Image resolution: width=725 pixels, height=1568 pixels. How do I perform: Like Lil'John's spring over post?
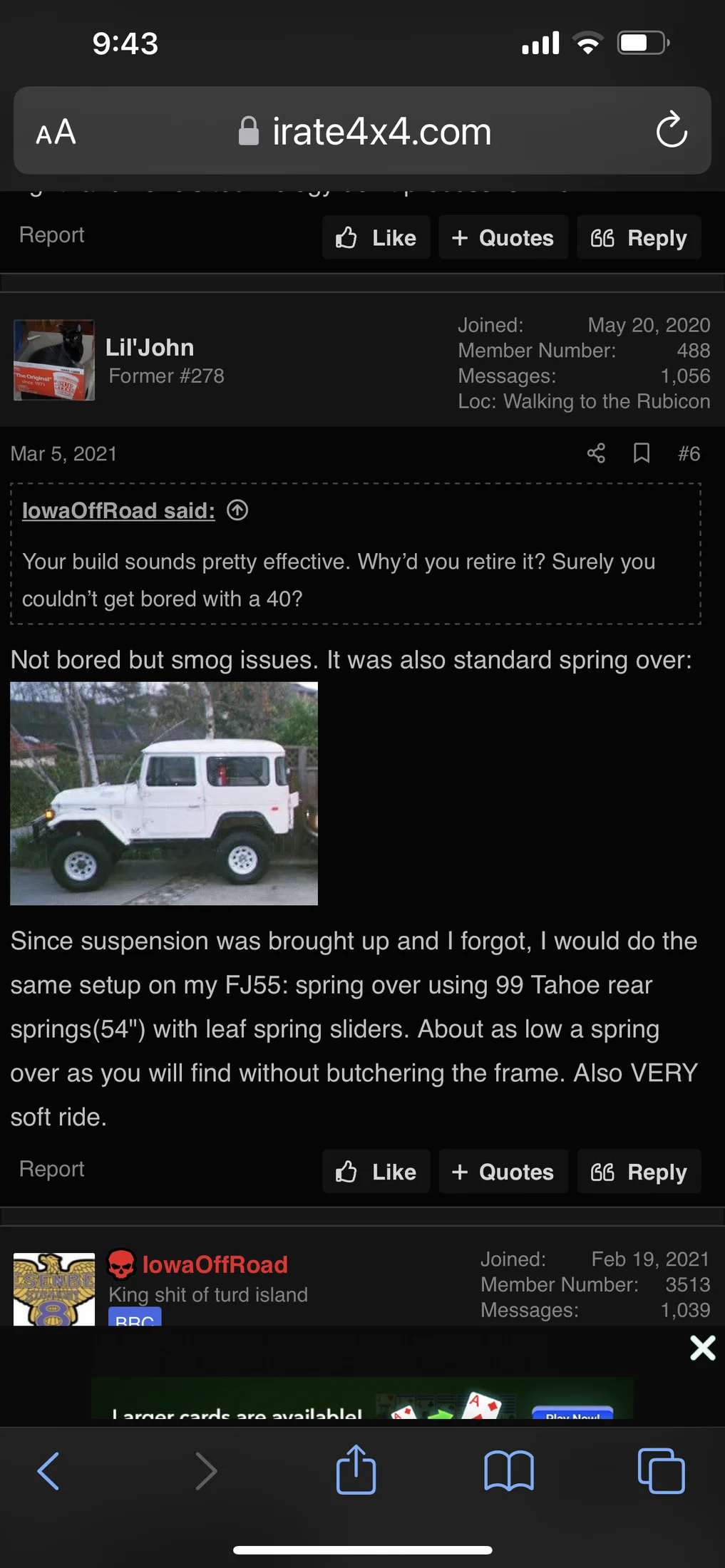[376, 1172]
